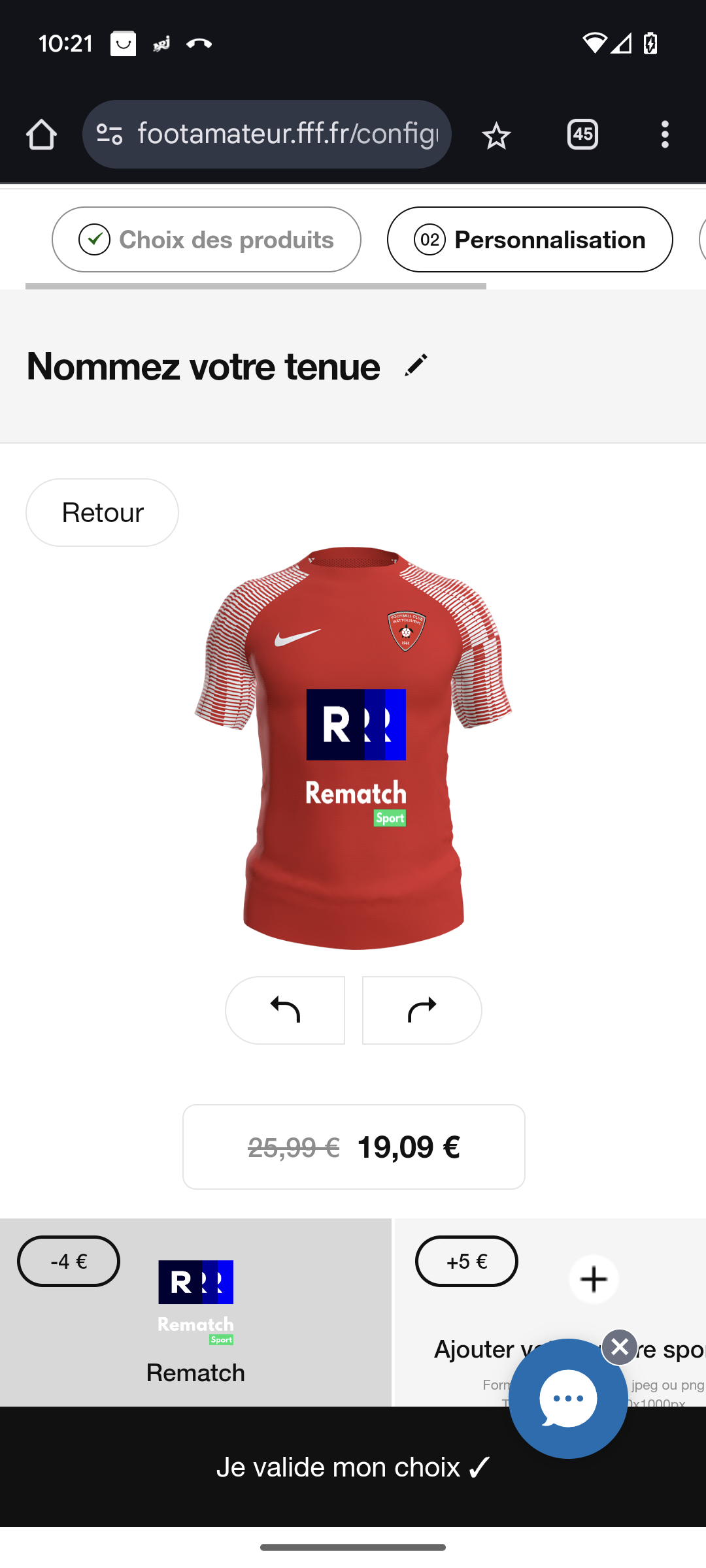Select the Personnalisation step
The height and width of the screenshot is (1568, 706).
tap(529, 240)
